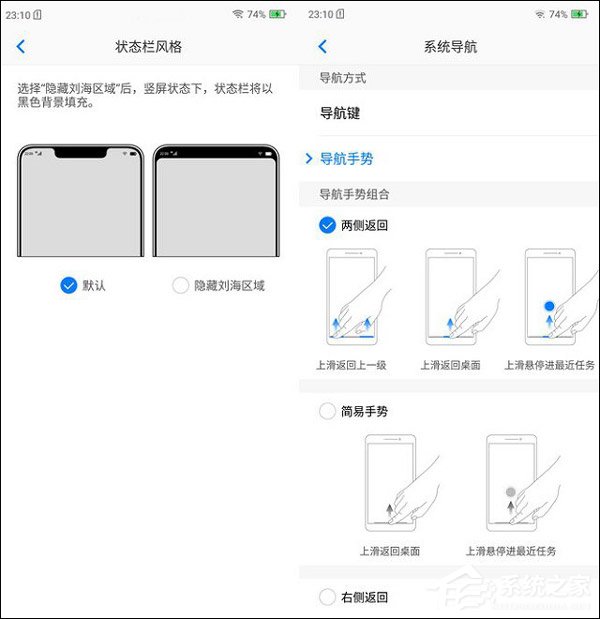Go back from the 状态栏风格 page
600x619 pixels.
click(x=21, y=47)
